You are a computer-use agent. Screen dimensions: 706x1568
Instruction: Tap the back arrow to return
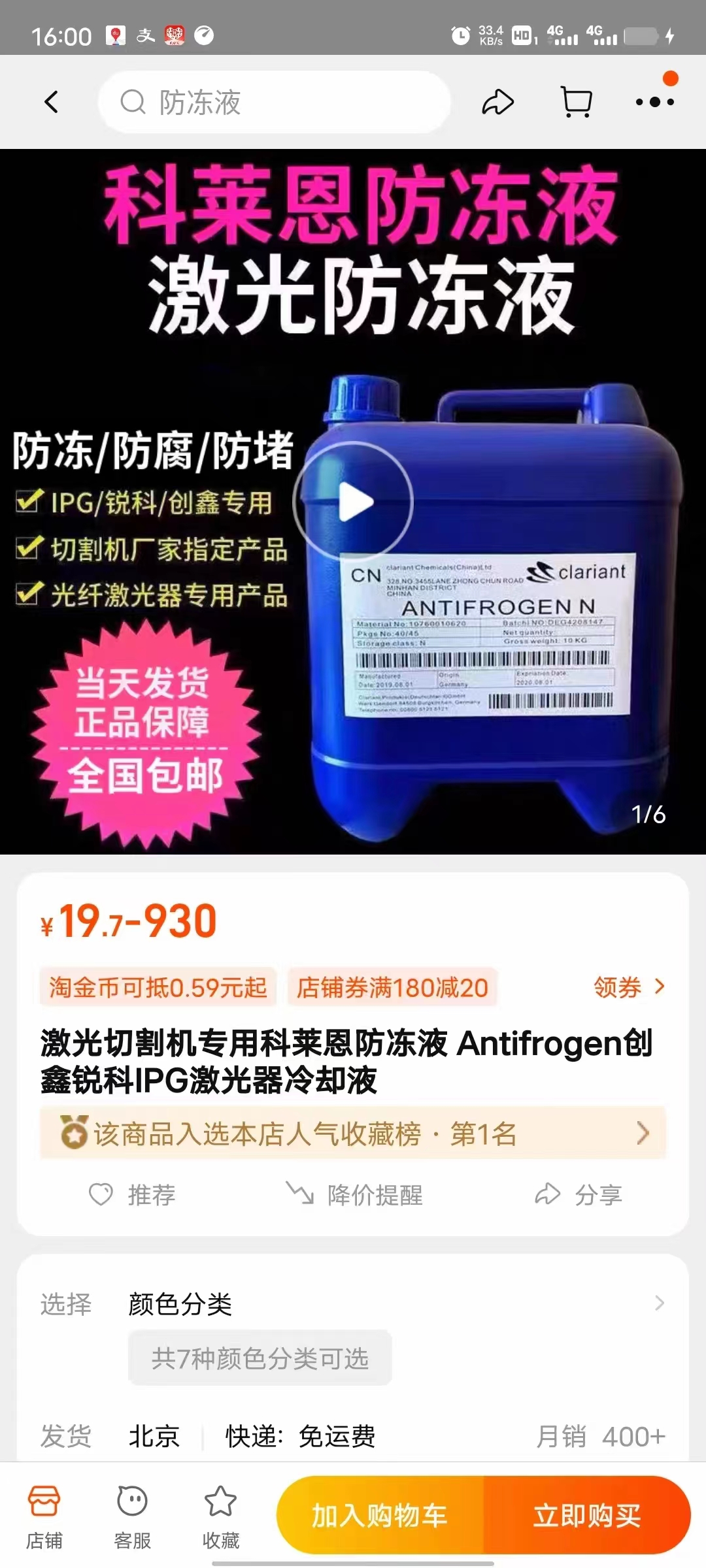click(52, 101)
